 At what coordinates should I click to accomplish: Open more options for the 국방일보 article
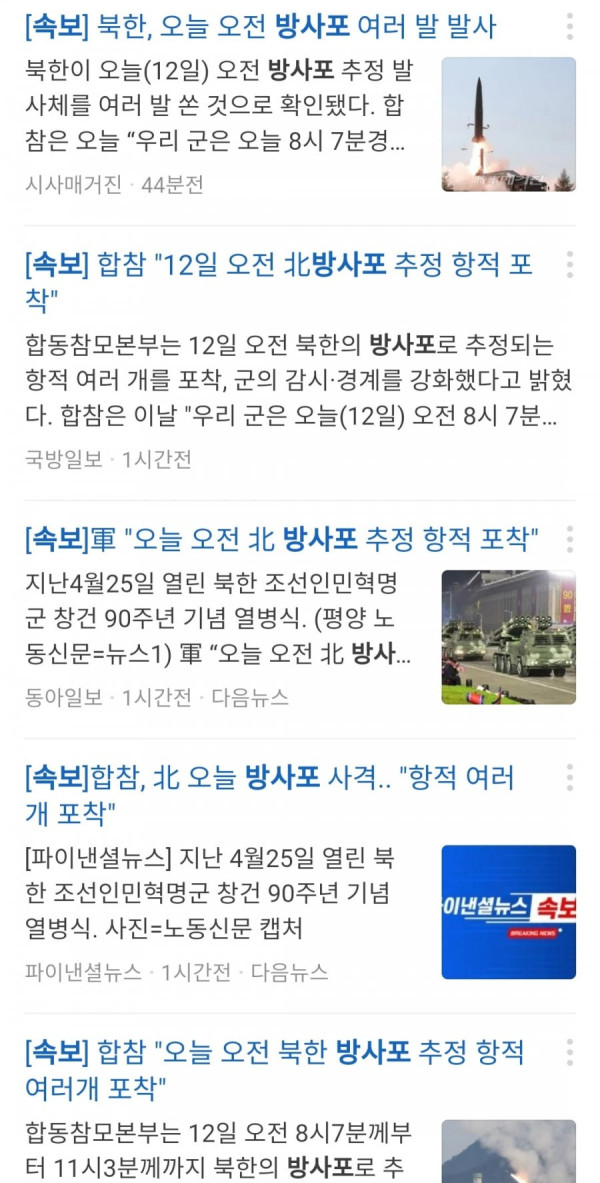[569, 265]
